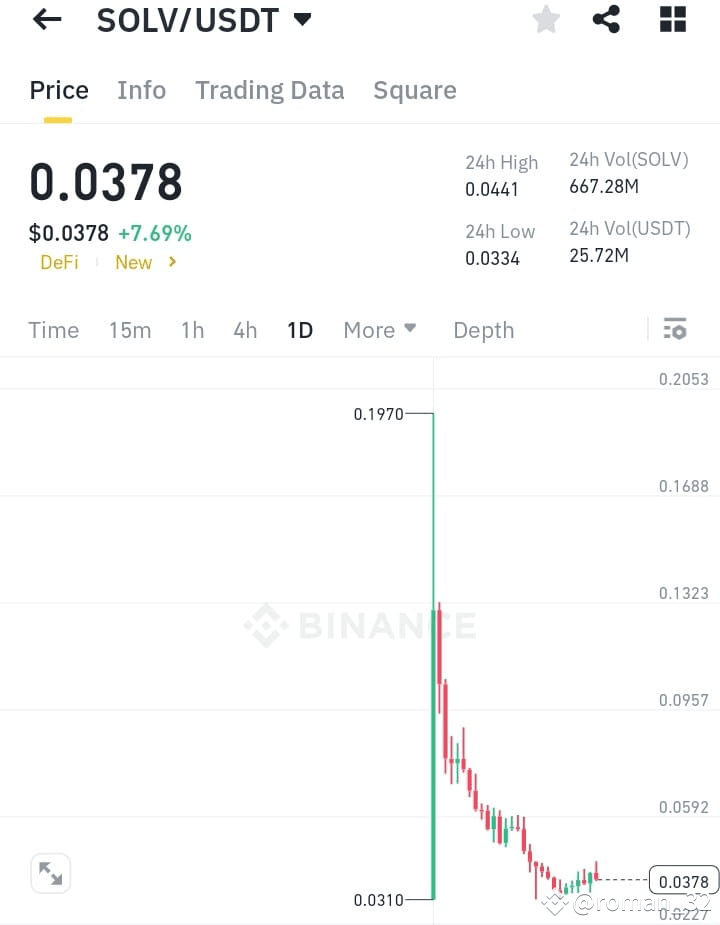Open chart indicator settings beside Depth

click(675, 329)
